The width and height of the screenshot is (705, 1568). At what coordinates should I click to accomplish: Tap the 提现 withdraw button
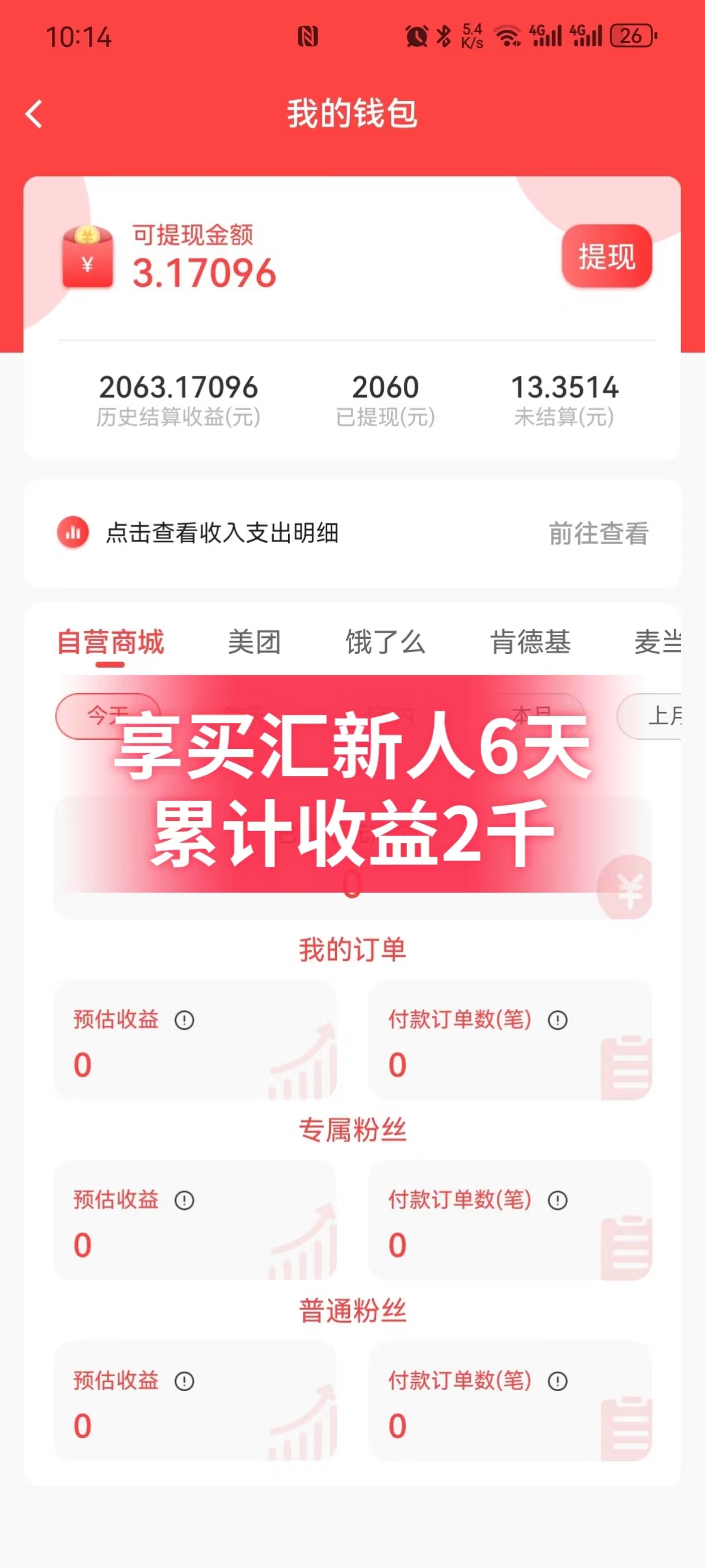[606, 256]
